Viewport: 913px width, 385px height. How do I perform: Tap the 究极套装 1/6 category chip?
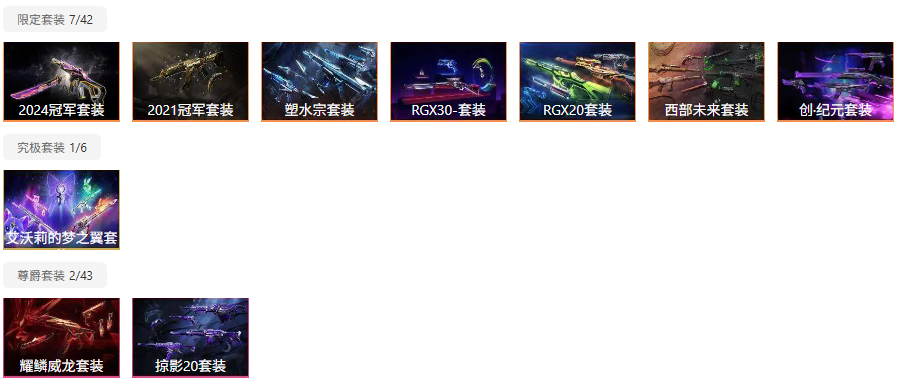coord(52,147)
